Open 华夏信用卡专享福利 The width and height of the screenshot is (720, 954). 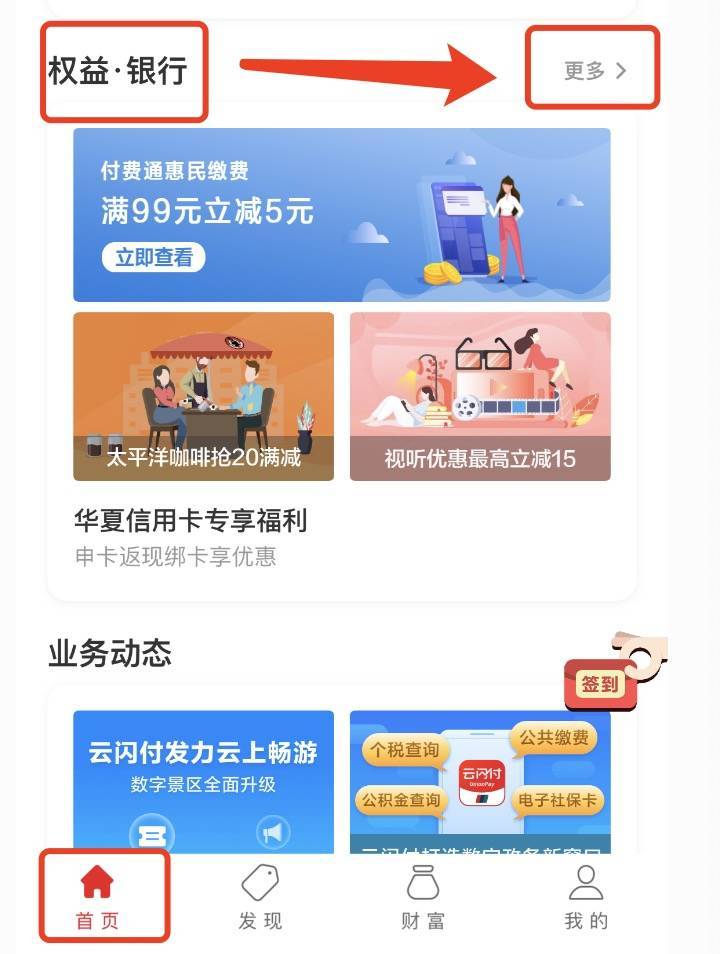[190, 521]
